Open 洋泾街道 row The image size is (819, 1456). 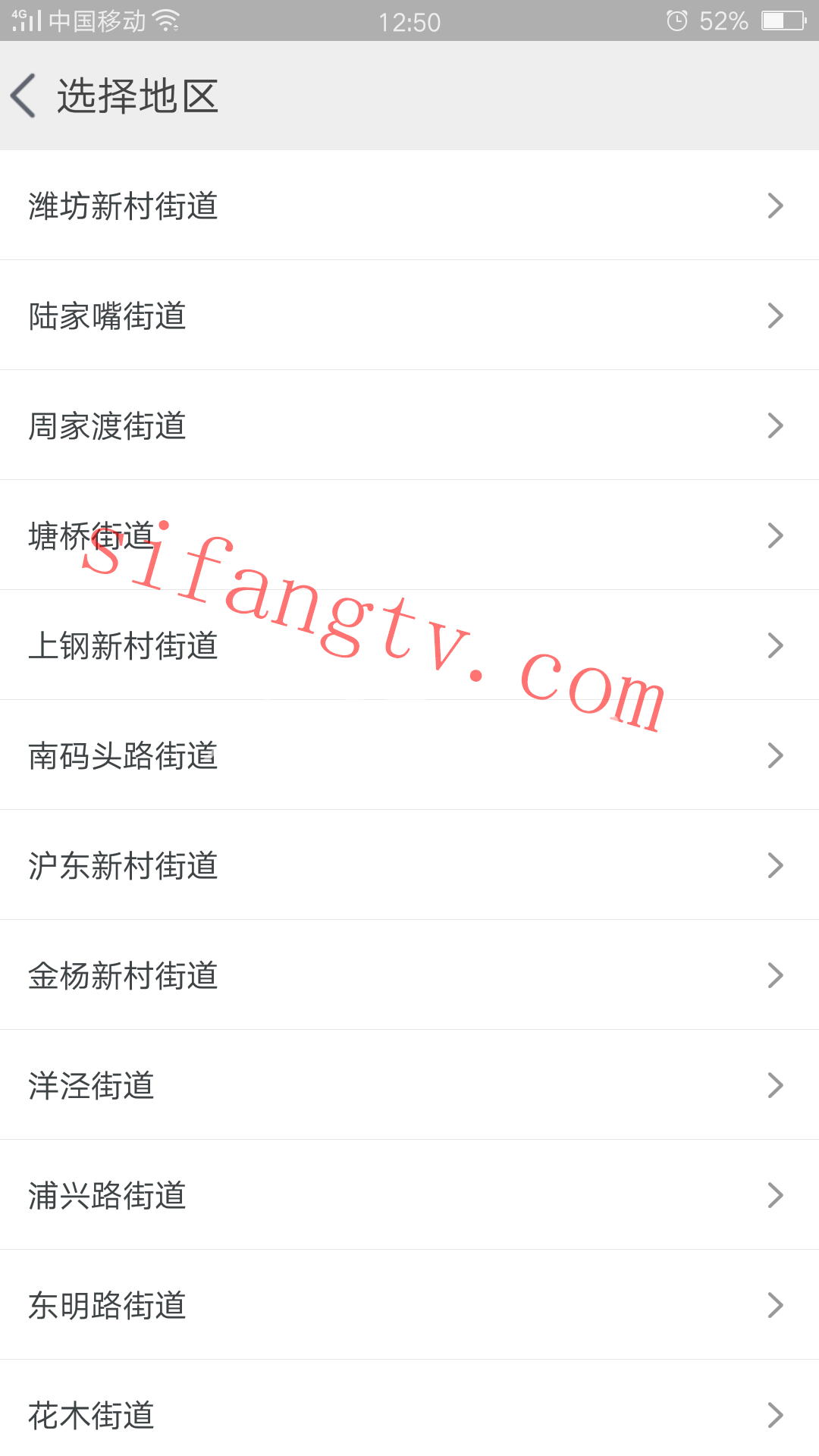[409, 1084]
